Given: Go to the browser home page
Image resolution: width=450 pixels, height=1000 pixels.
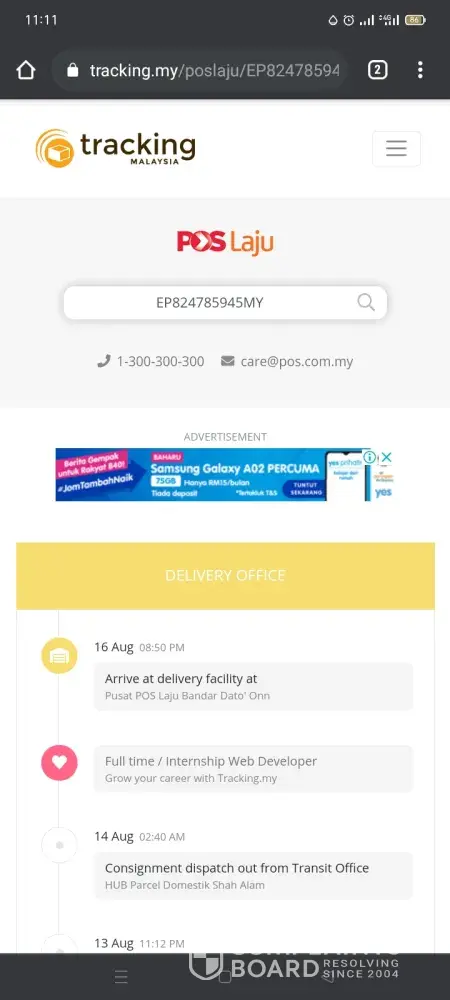Looking at the screenshot, I should click(25, 70).
